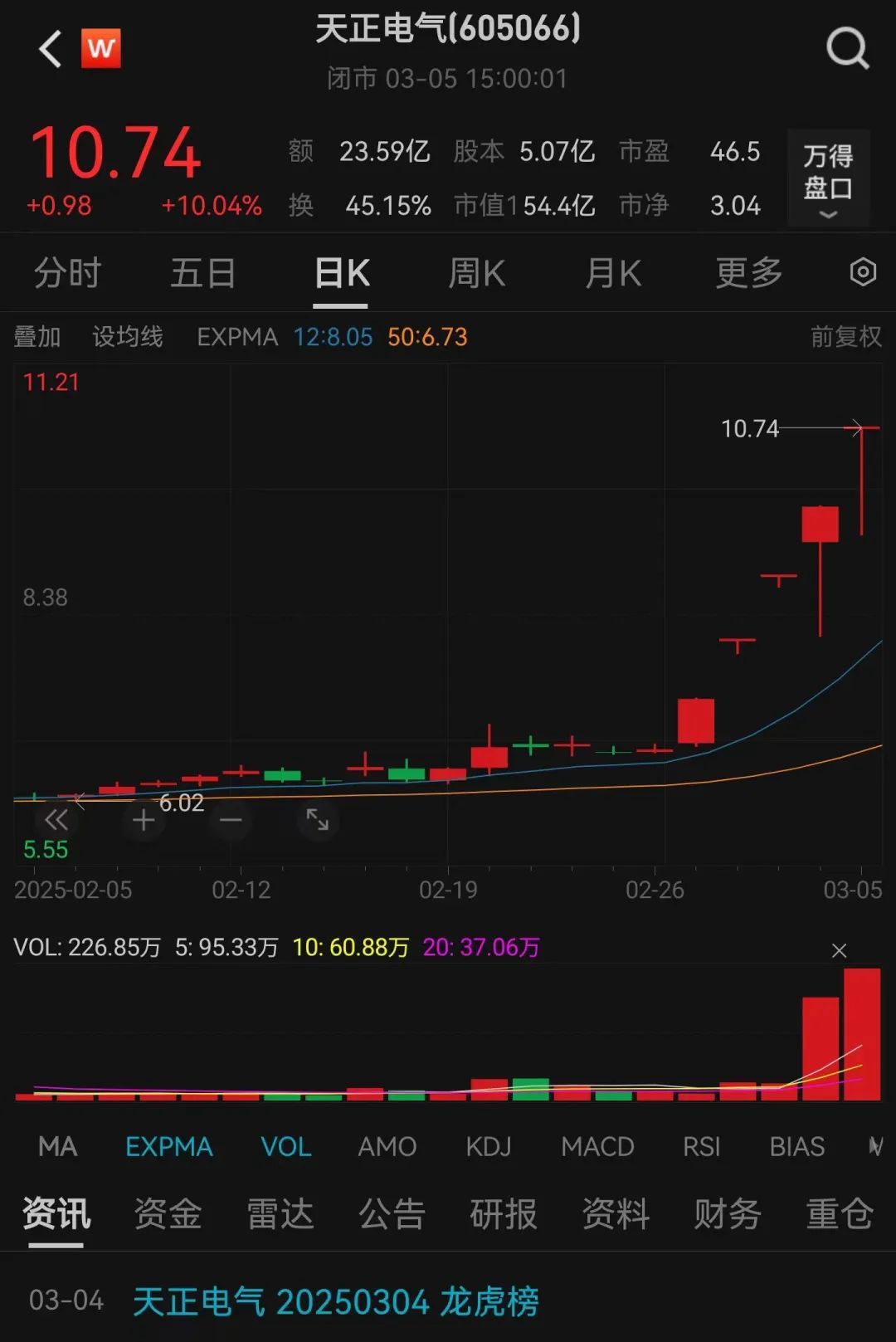Switch to the 分时 chart tab

(67, 273)
